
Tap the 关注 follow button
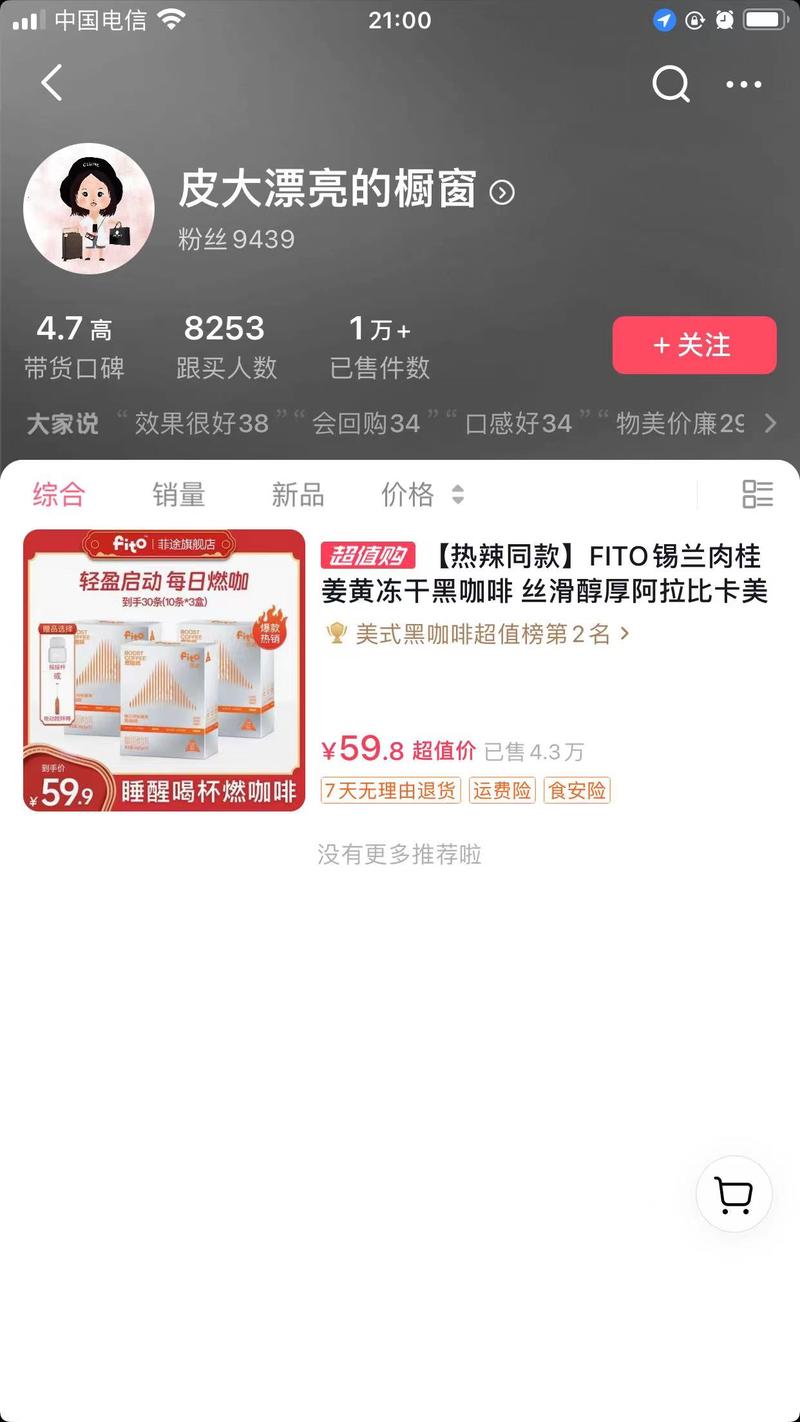click(x=694, y=345)
